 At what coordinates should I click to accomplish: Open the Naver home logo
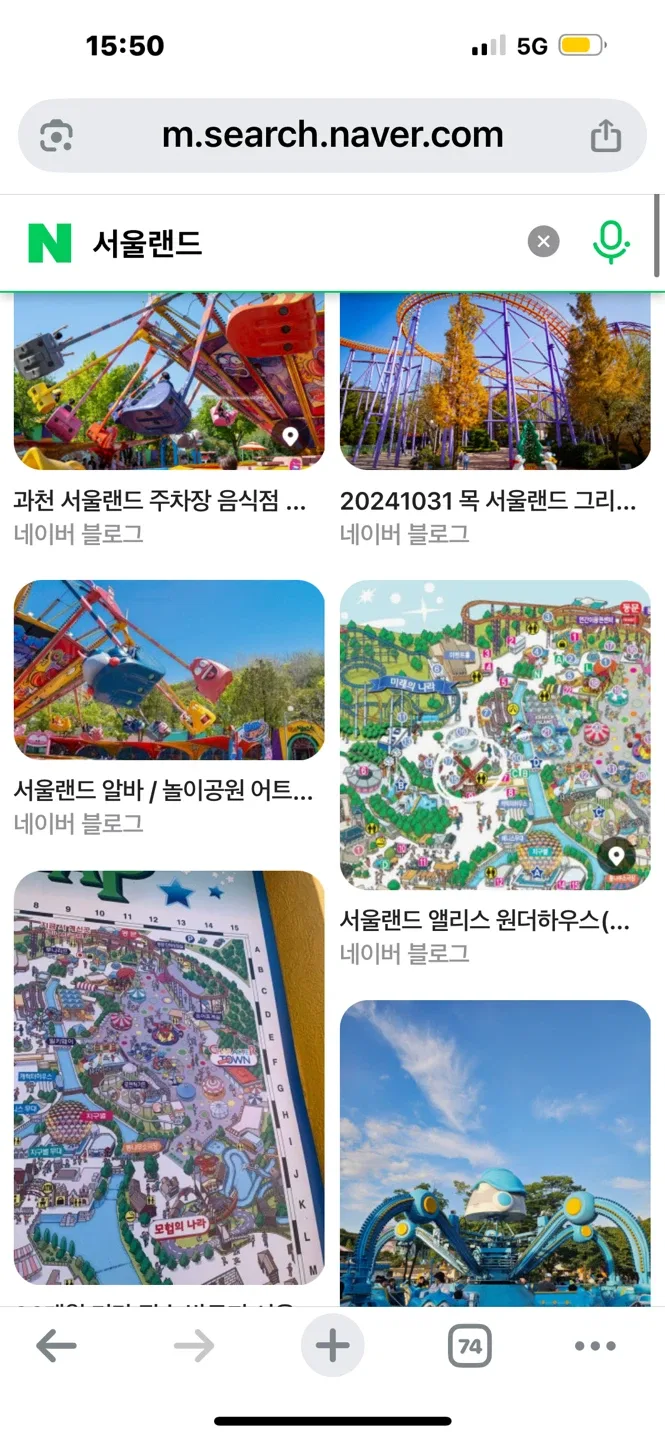coord(50,243)
